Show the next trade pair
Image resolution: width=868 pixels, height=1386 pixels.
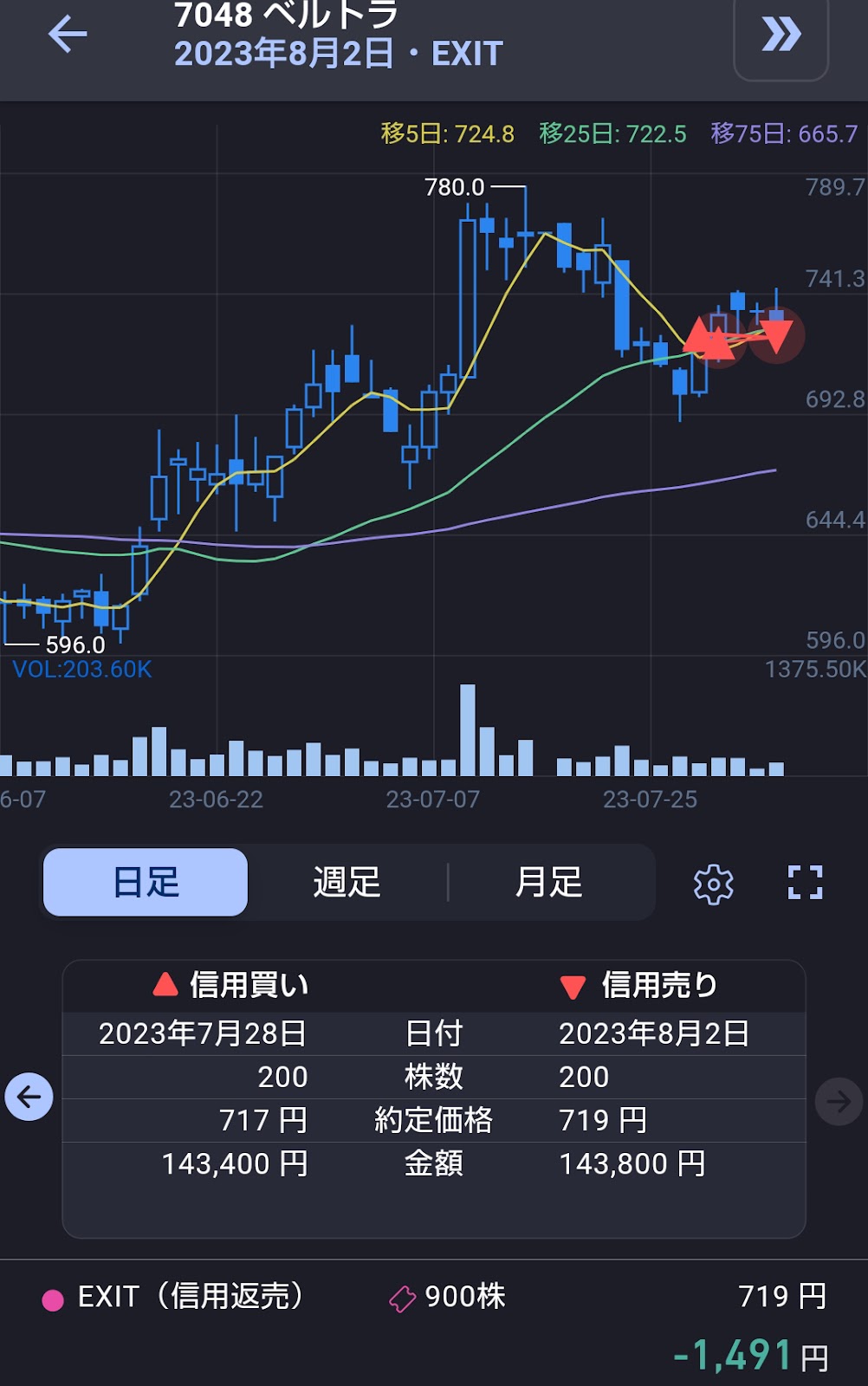[x=838, y=1101]
